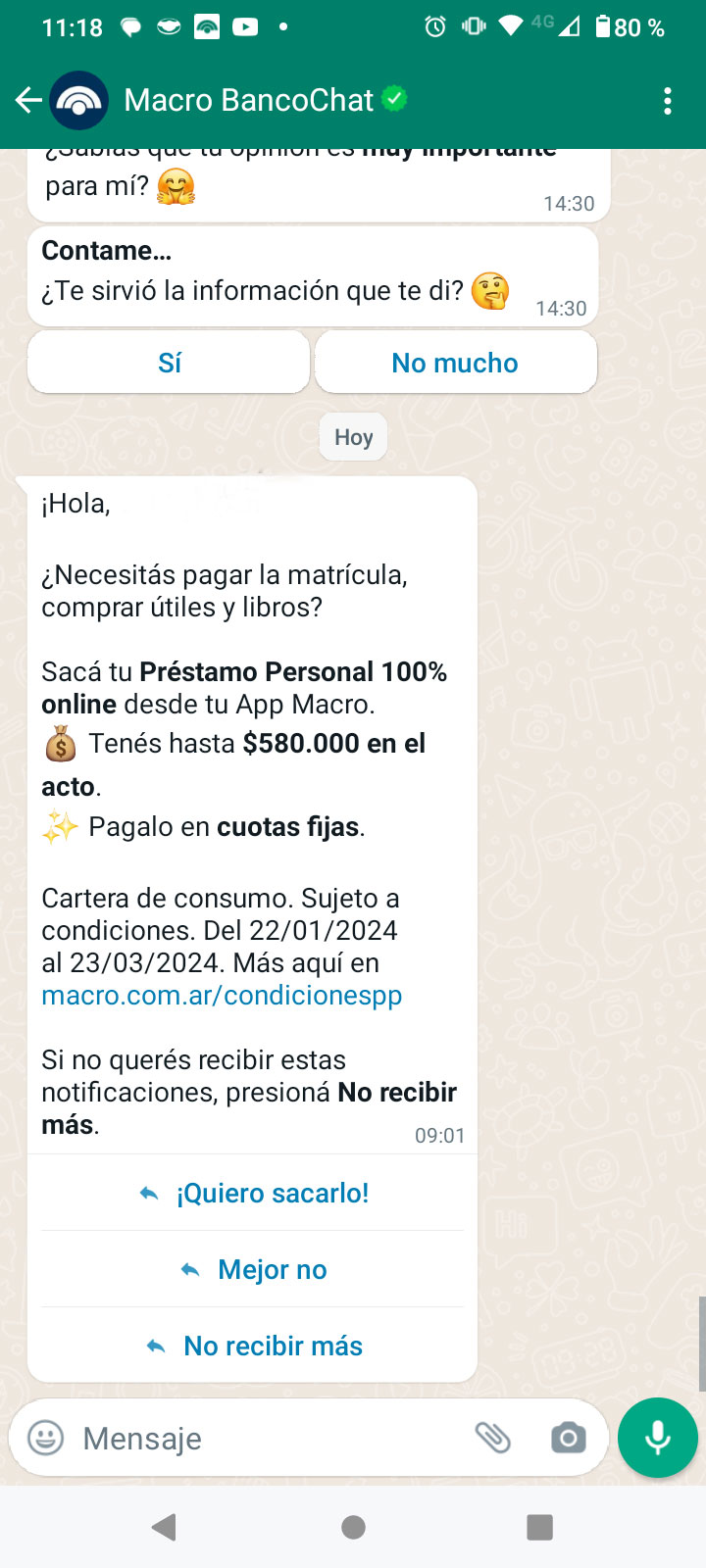The height and width of the screenshot is (1568, 706).
Task: Open Macro BancoChat contact info
Action: pos(250,100)
